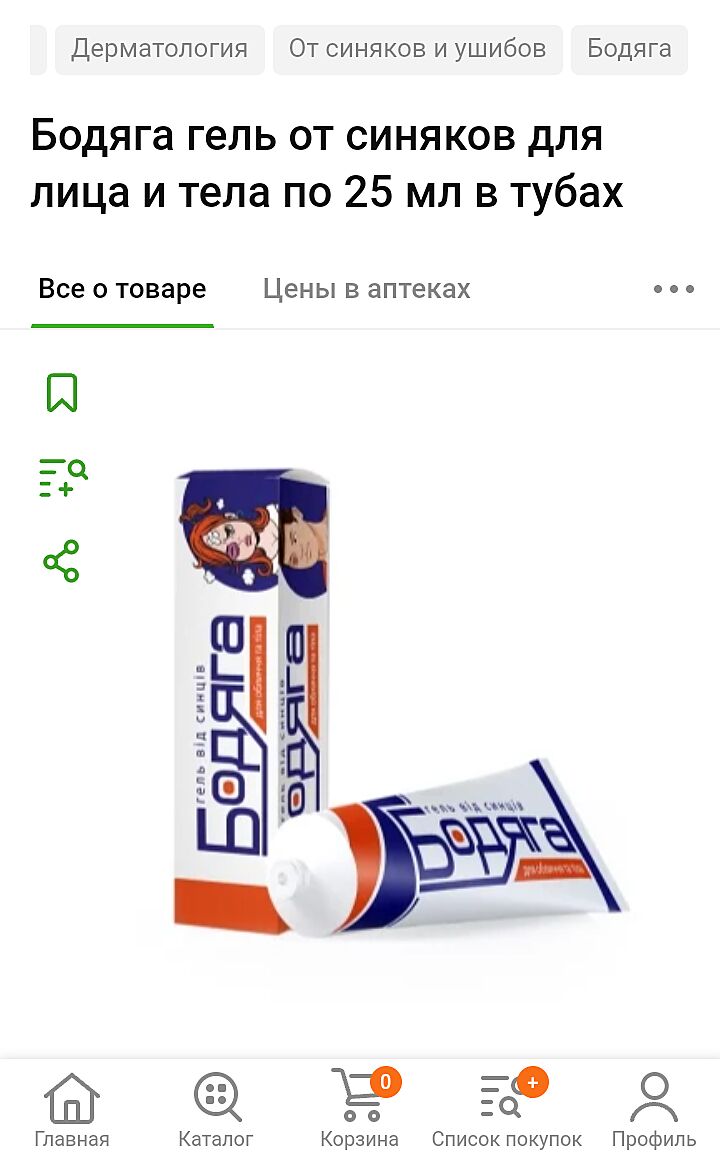Go to the Главная tab
This screenshot has width=720, height=1164.
71,1110
